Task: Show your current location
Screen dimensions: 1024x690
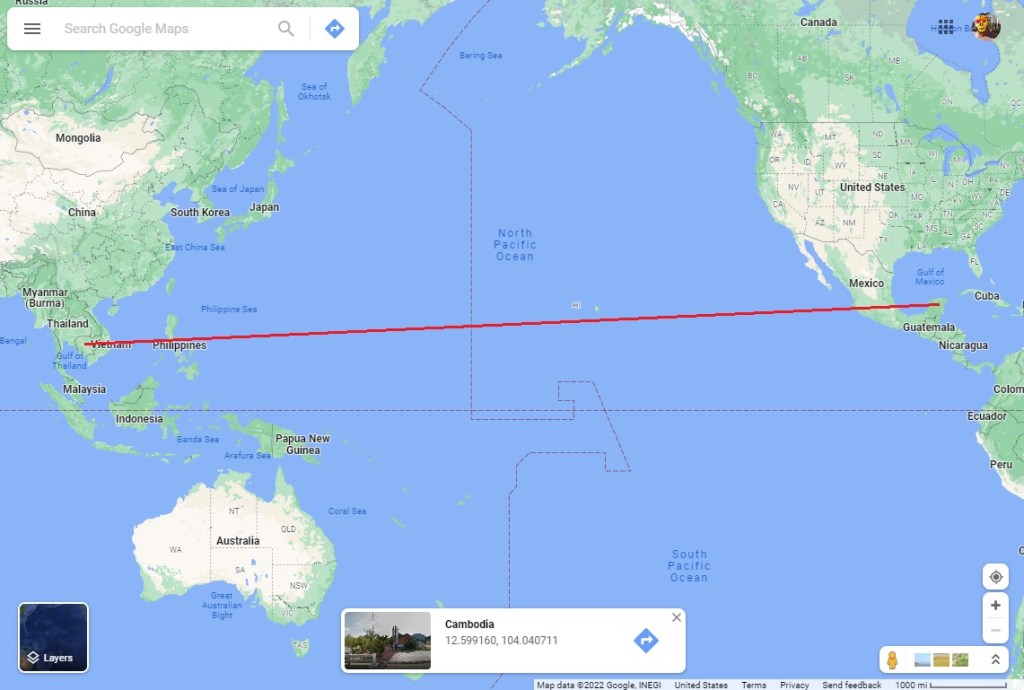Action: click(995, 577)
